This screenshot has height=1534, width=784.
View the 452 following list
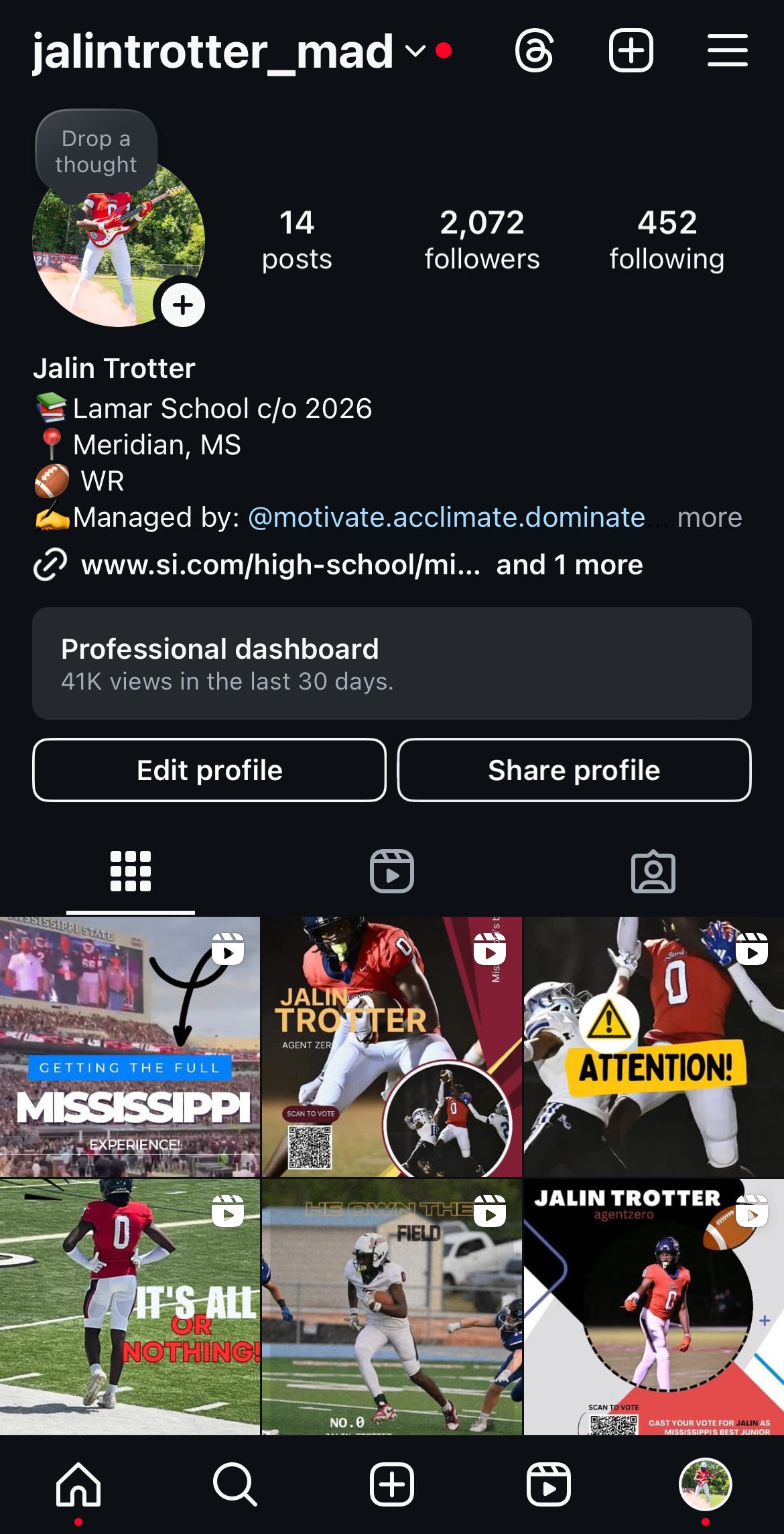(x=667, y=240)
